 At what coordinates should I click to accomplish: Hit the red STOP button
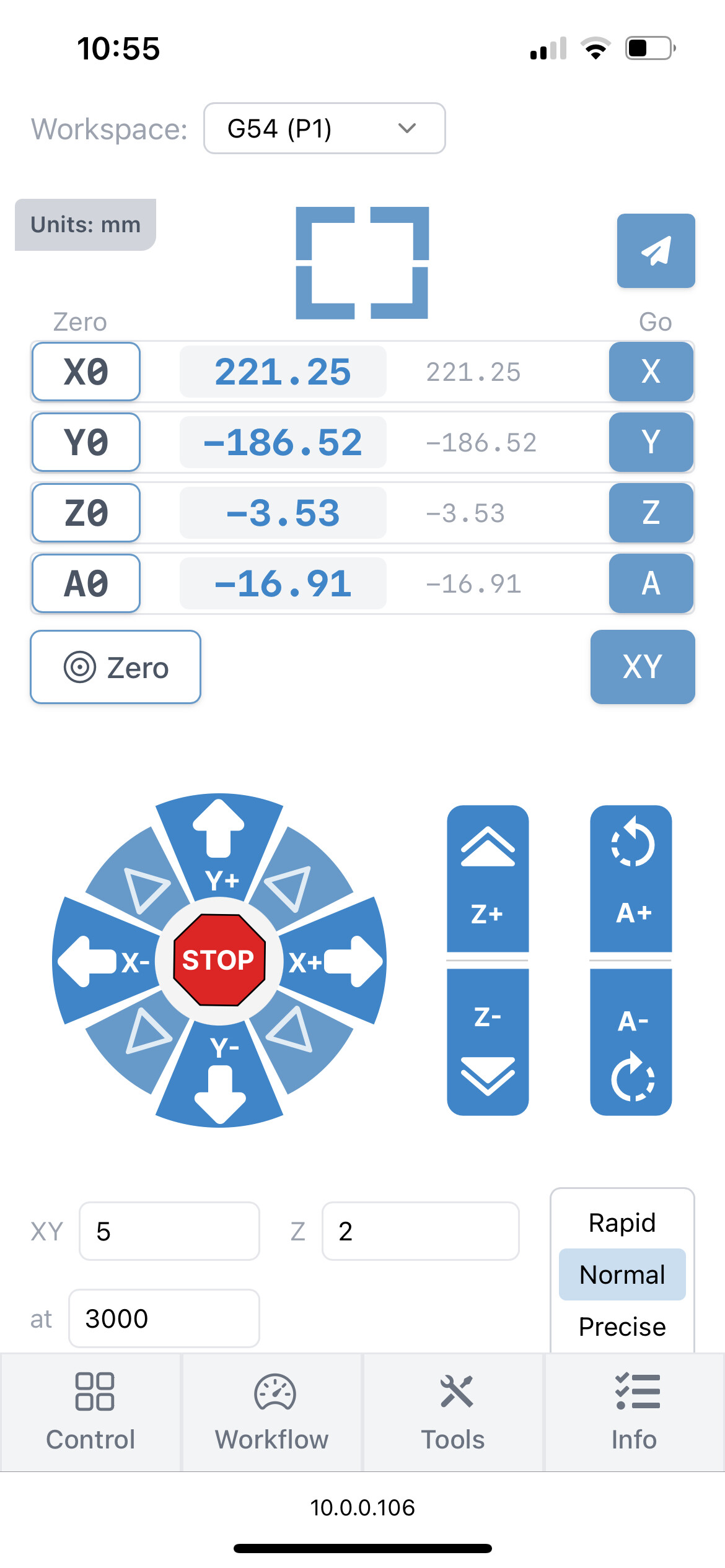(x=219, y=960)
